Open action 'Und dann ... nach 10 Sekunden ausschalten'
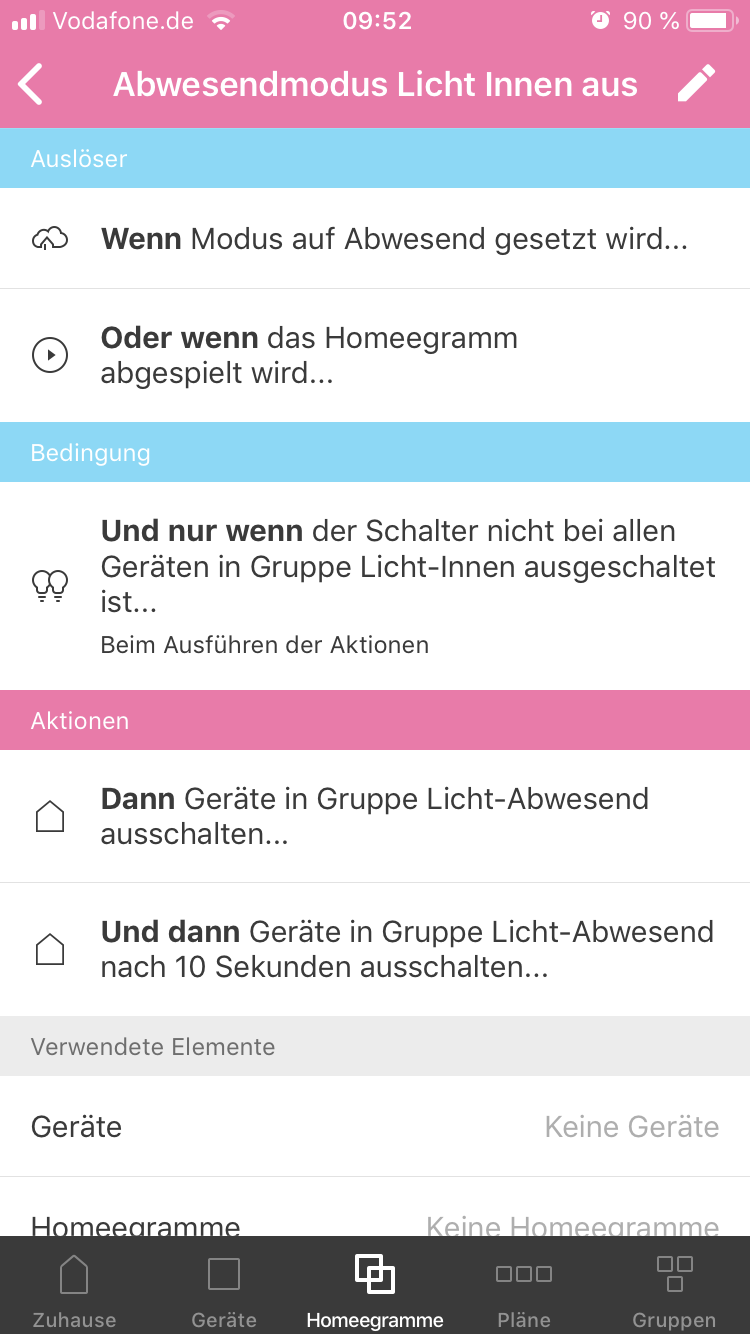 click(x=375, y=950)
